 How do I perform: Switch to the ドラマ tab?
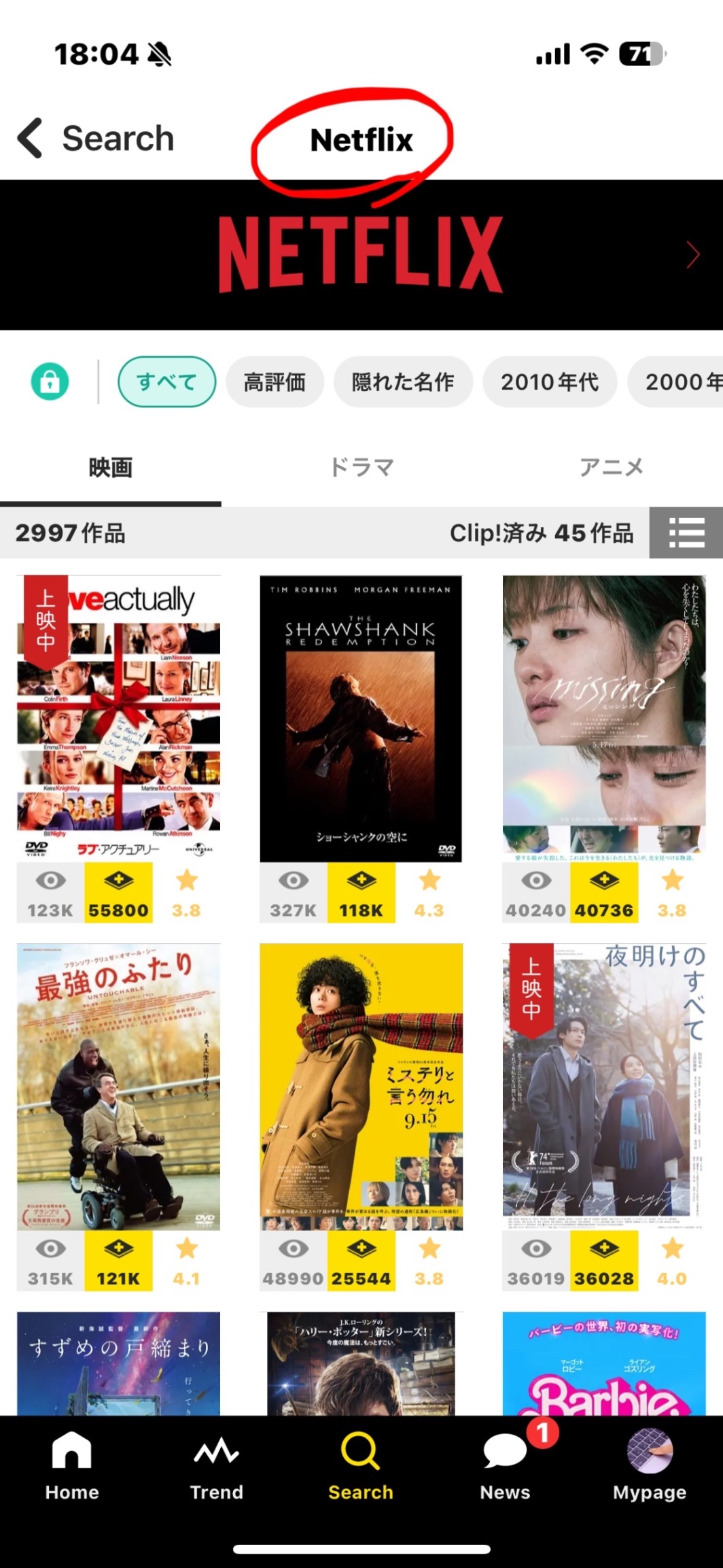pyautogui.click(x=361, y=468)
